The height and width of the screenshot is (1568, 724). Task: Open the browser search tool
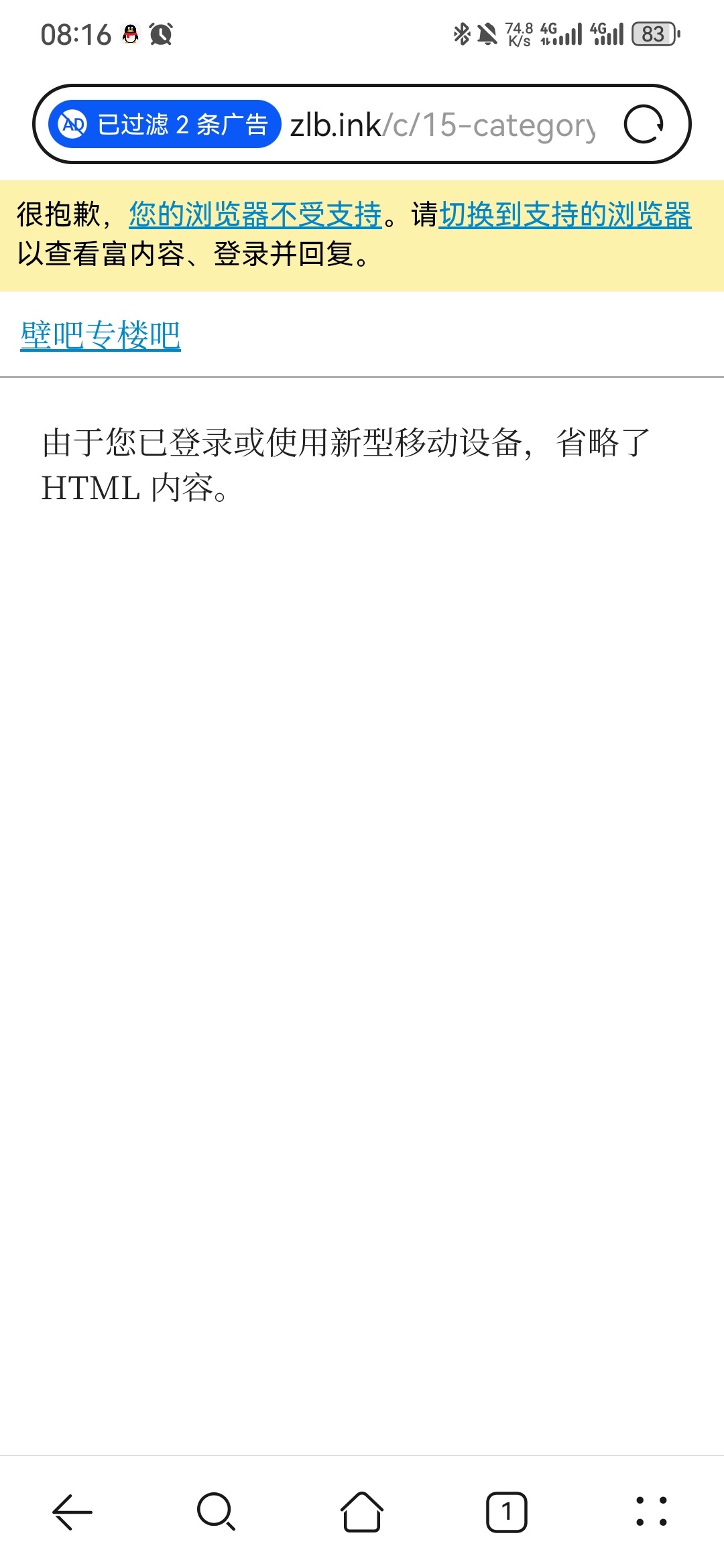coord(217,1512)
